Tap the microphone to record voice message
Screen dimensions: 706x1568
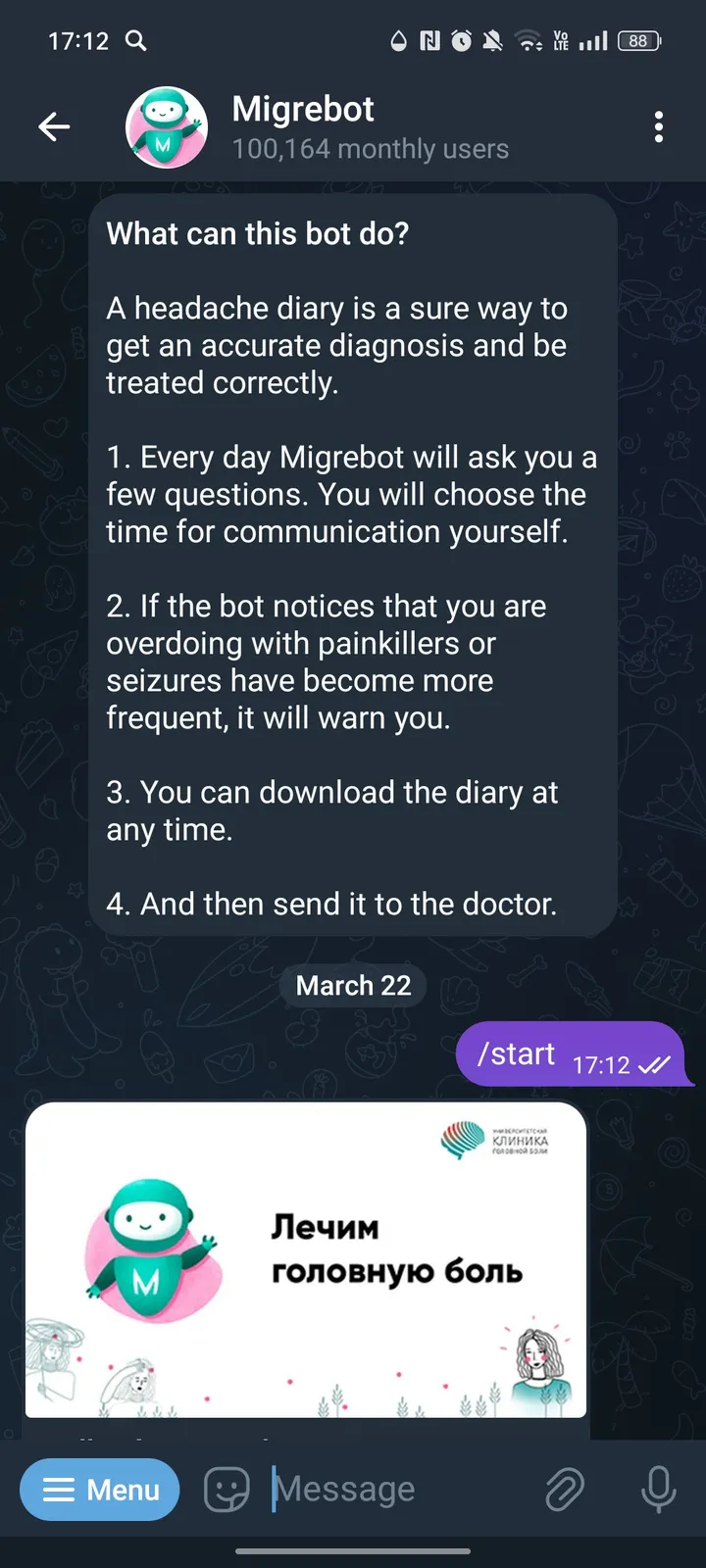click(657, 1490)
